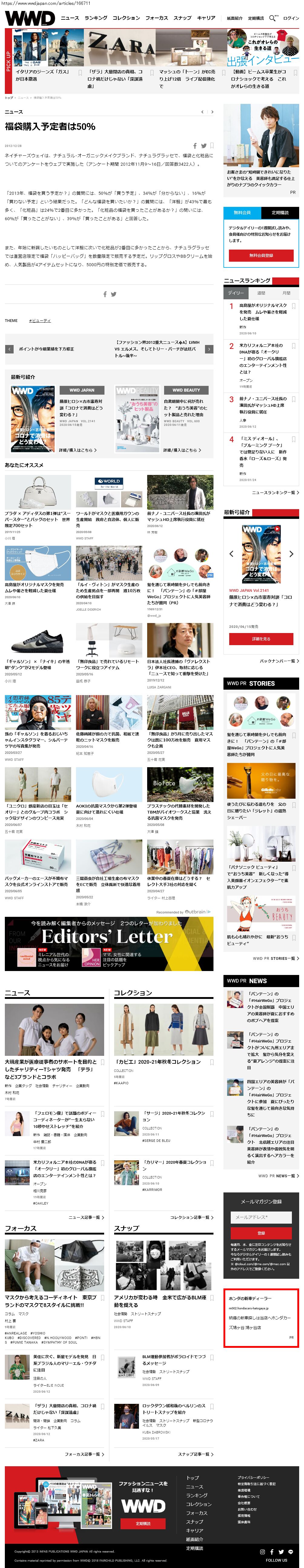Go to the ランキング navigation item
This screenshot has height=1568, width=304.
pos(95,18)
